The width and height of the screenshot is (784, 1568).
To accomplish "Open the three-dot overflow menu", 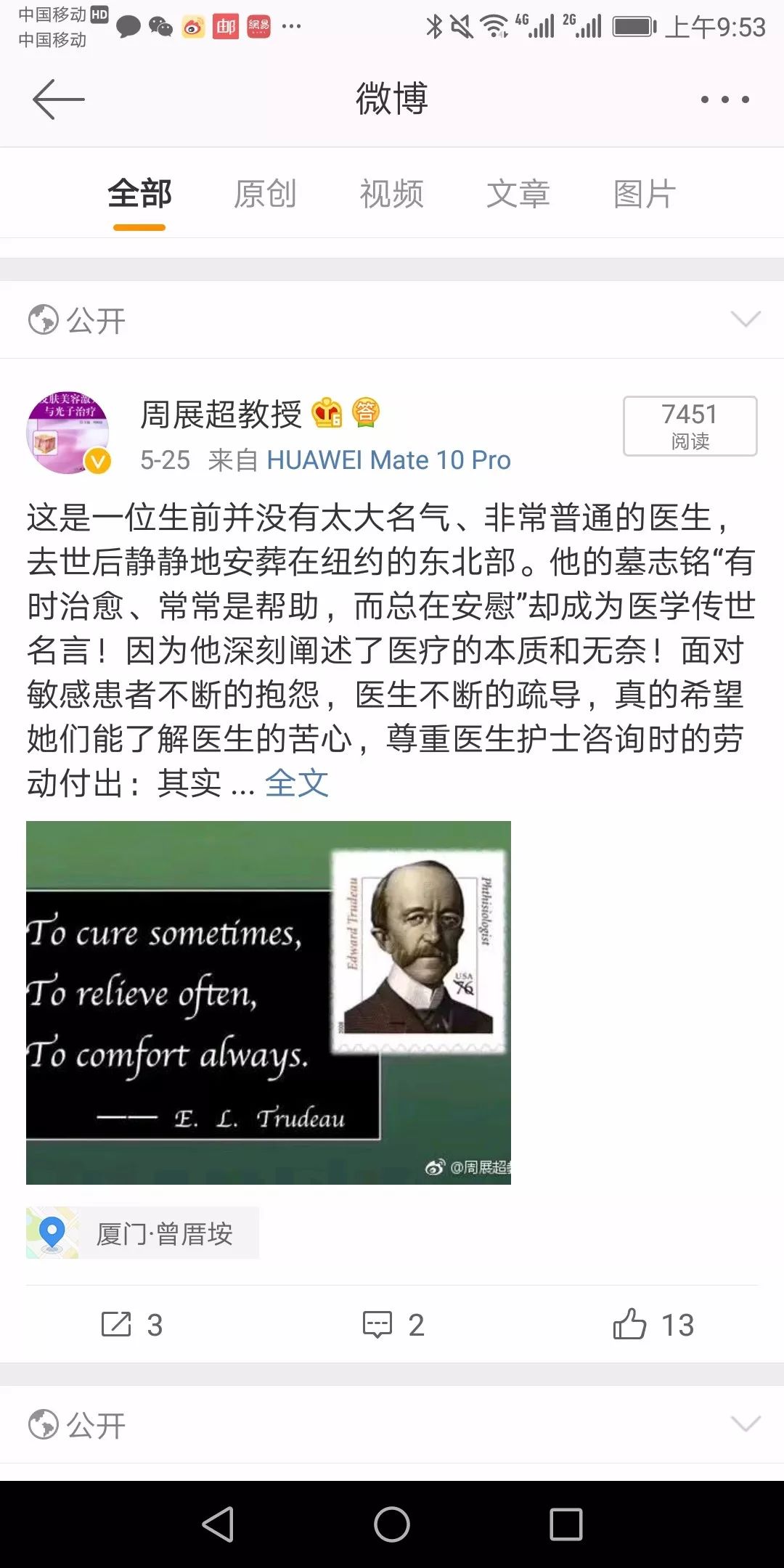I will 724,99.
